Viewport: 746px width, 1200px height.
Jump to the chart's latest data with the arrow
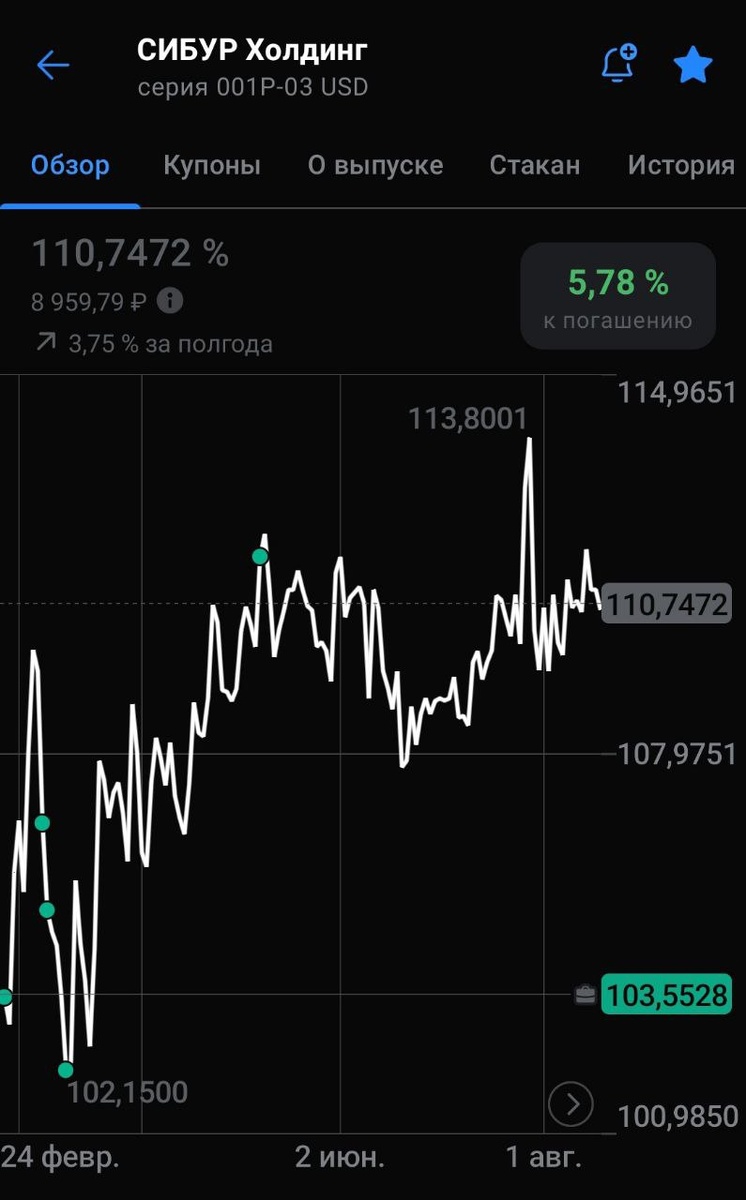point(572,1104)
